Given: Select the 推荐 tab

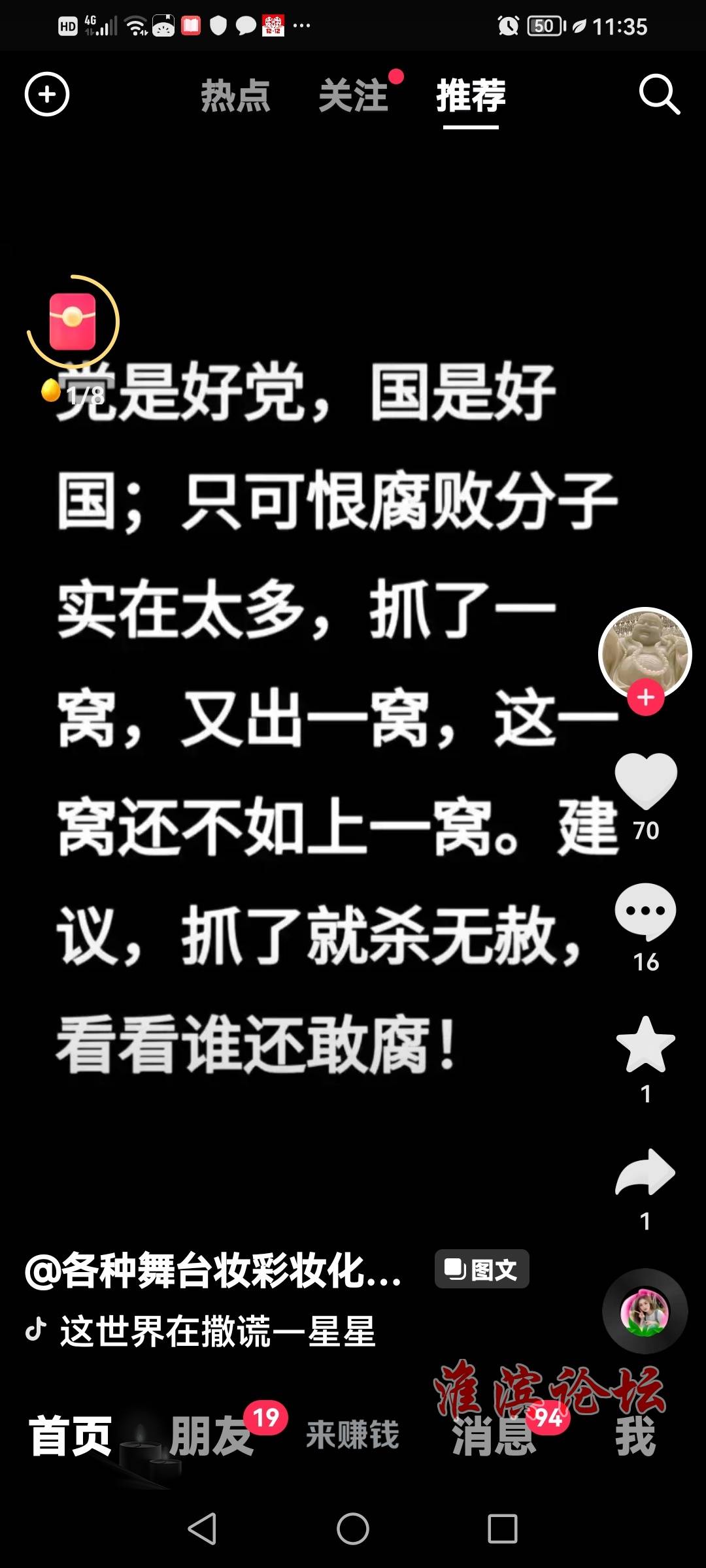Looking at the screenshot, I should (471, 95).
